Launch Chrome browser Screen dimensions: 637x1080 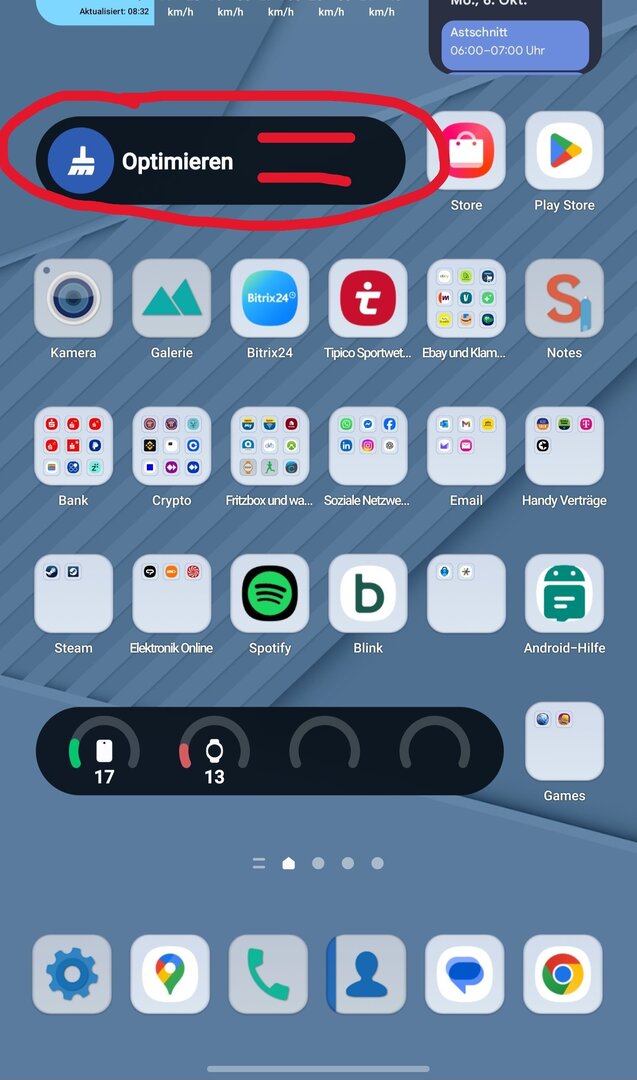[563, 974]
